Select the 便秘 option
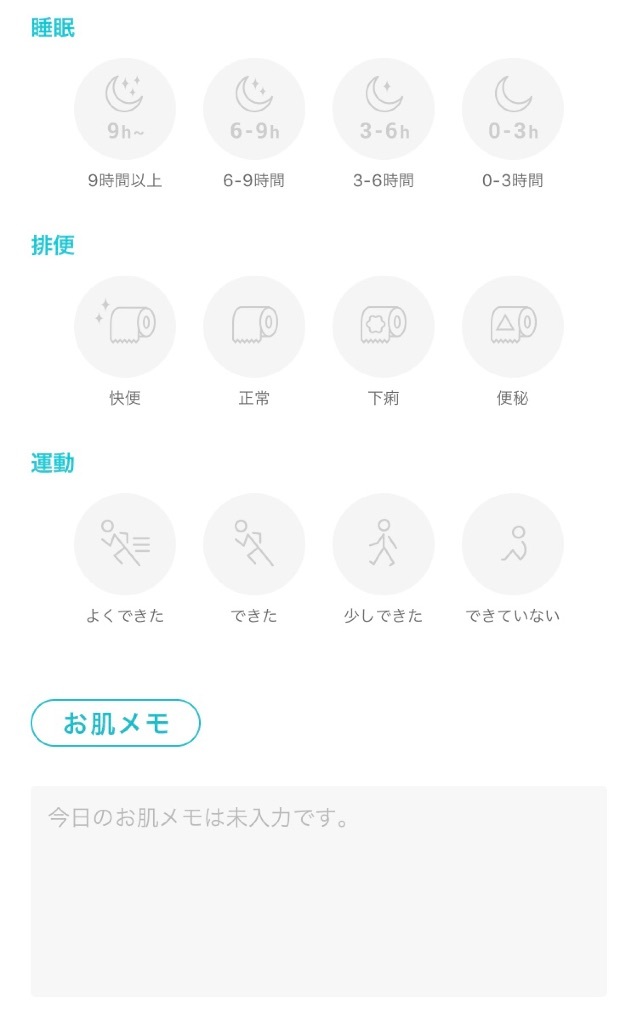638x1024 pixels. 512,327
